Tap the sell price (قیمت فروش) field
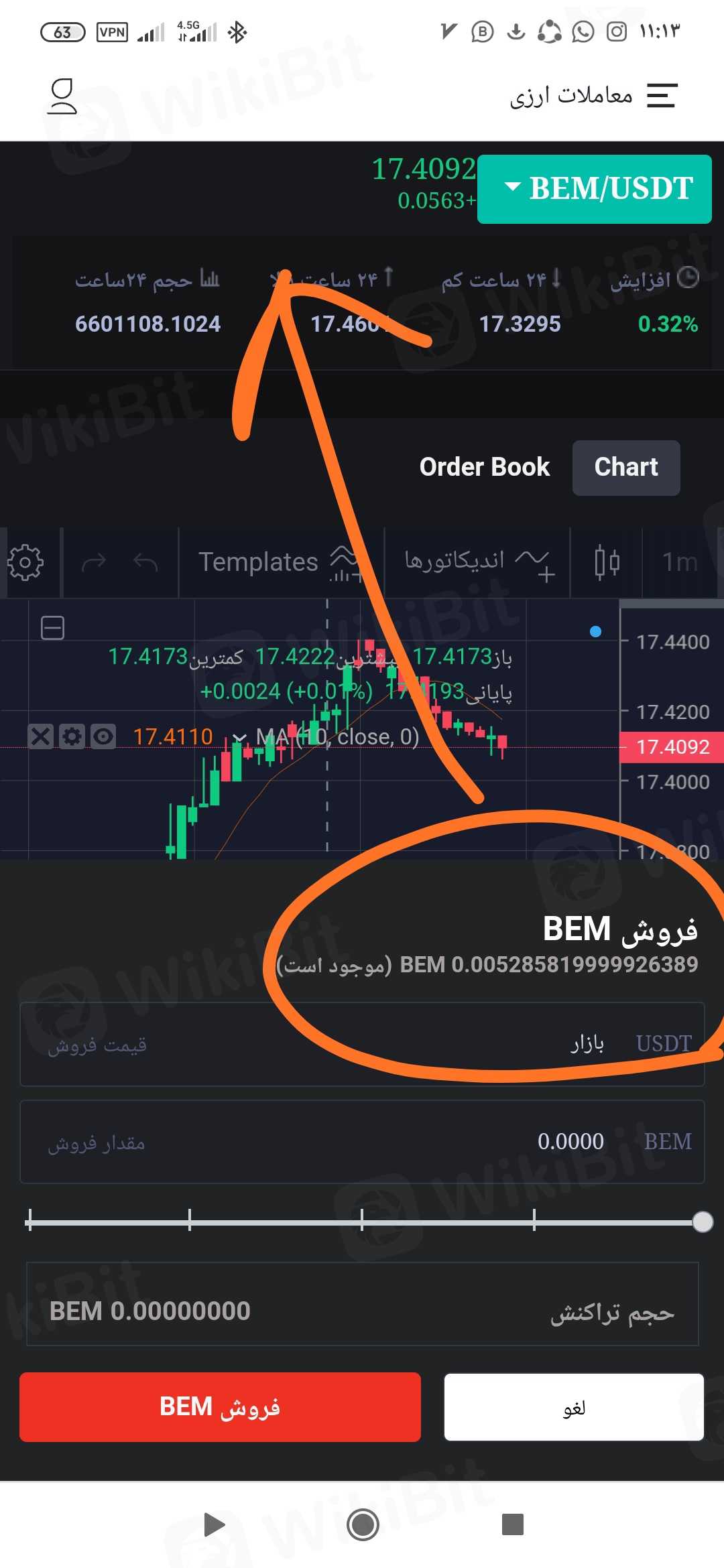The image size is (724, 1568). (x=362, y=1044)
